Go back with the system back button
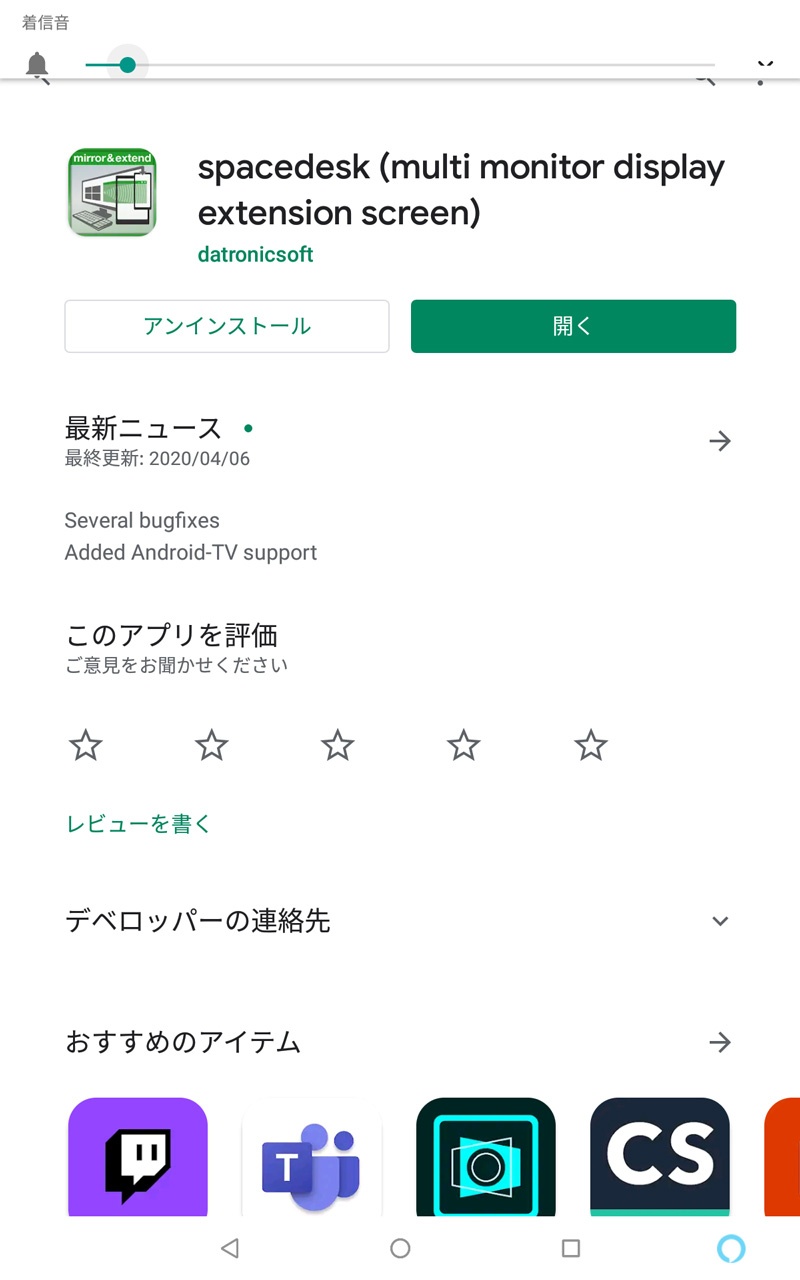800x1280 pixels. click(230, 1247)
